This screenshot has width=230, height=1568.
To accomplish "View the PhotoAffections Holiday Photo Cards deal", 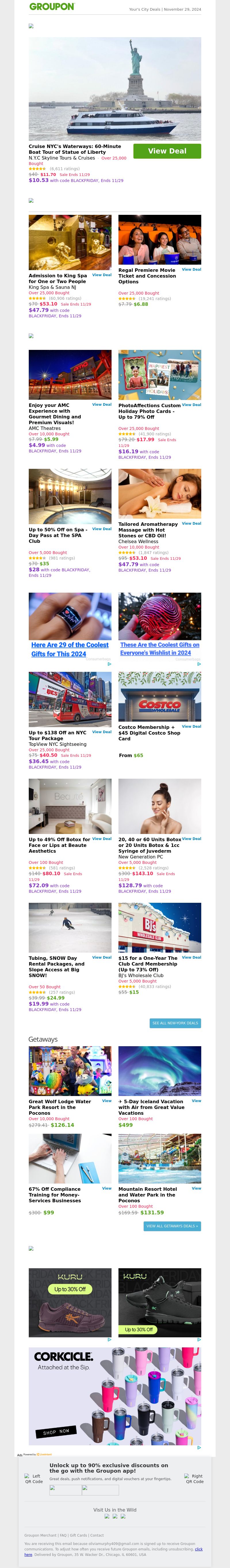I will click(191, 404).
